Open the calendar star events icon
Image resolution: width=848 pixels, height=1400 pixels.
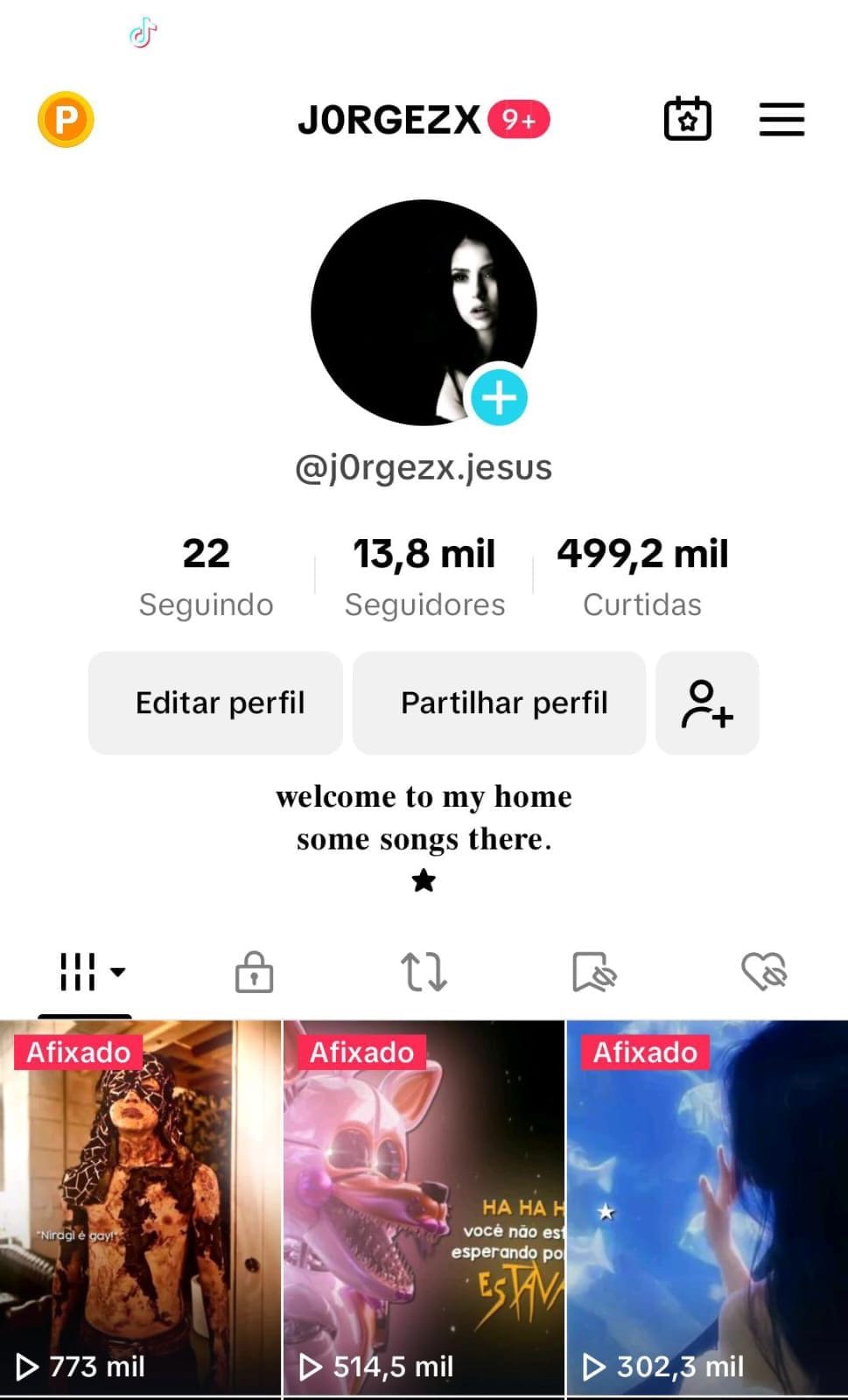[687, 119]
